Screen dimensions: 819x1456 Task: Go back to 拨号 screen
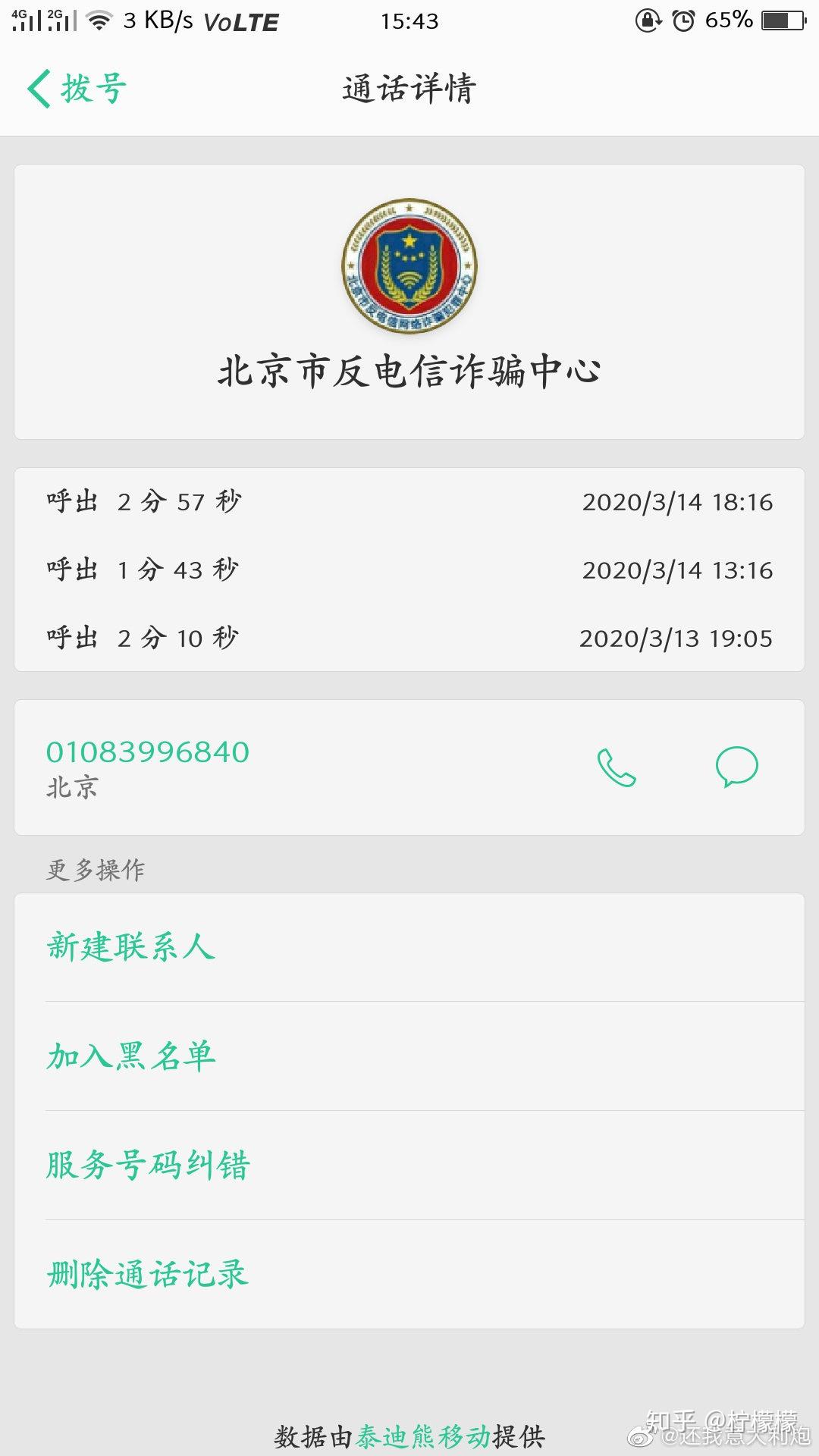[x=77, y=89]
